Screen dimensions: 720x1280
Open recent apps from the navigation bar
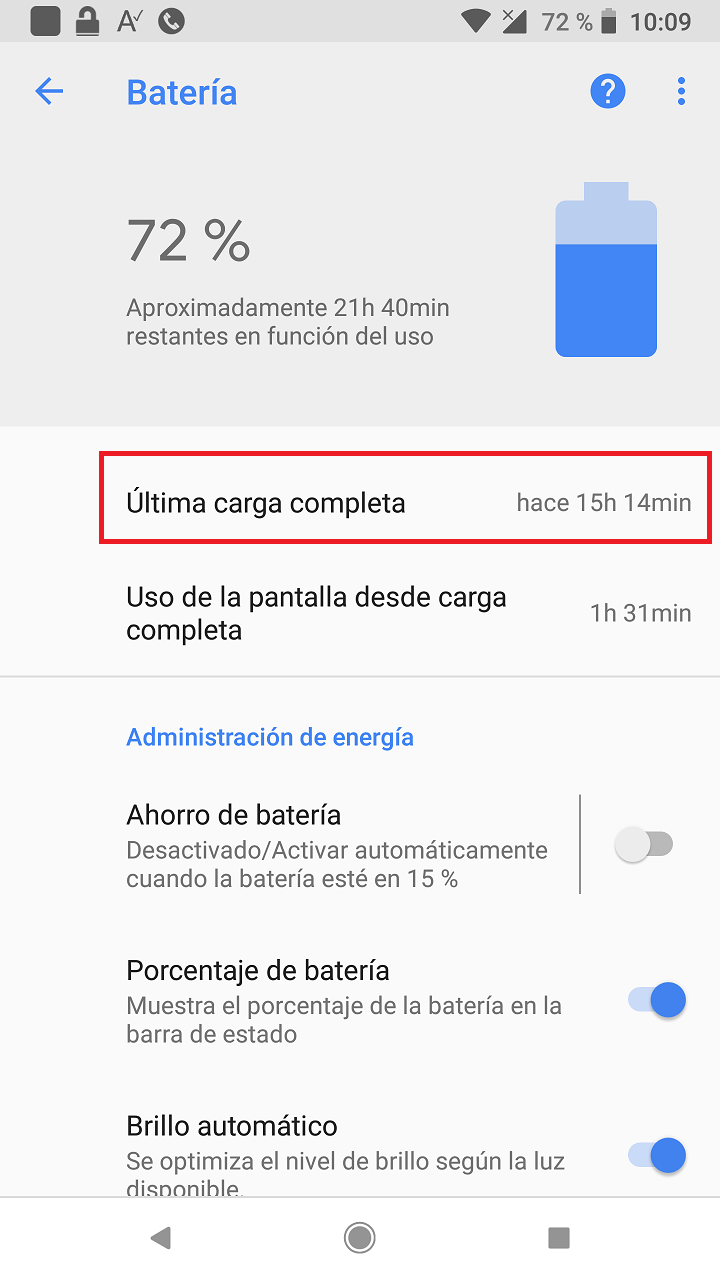(559, 1238)
